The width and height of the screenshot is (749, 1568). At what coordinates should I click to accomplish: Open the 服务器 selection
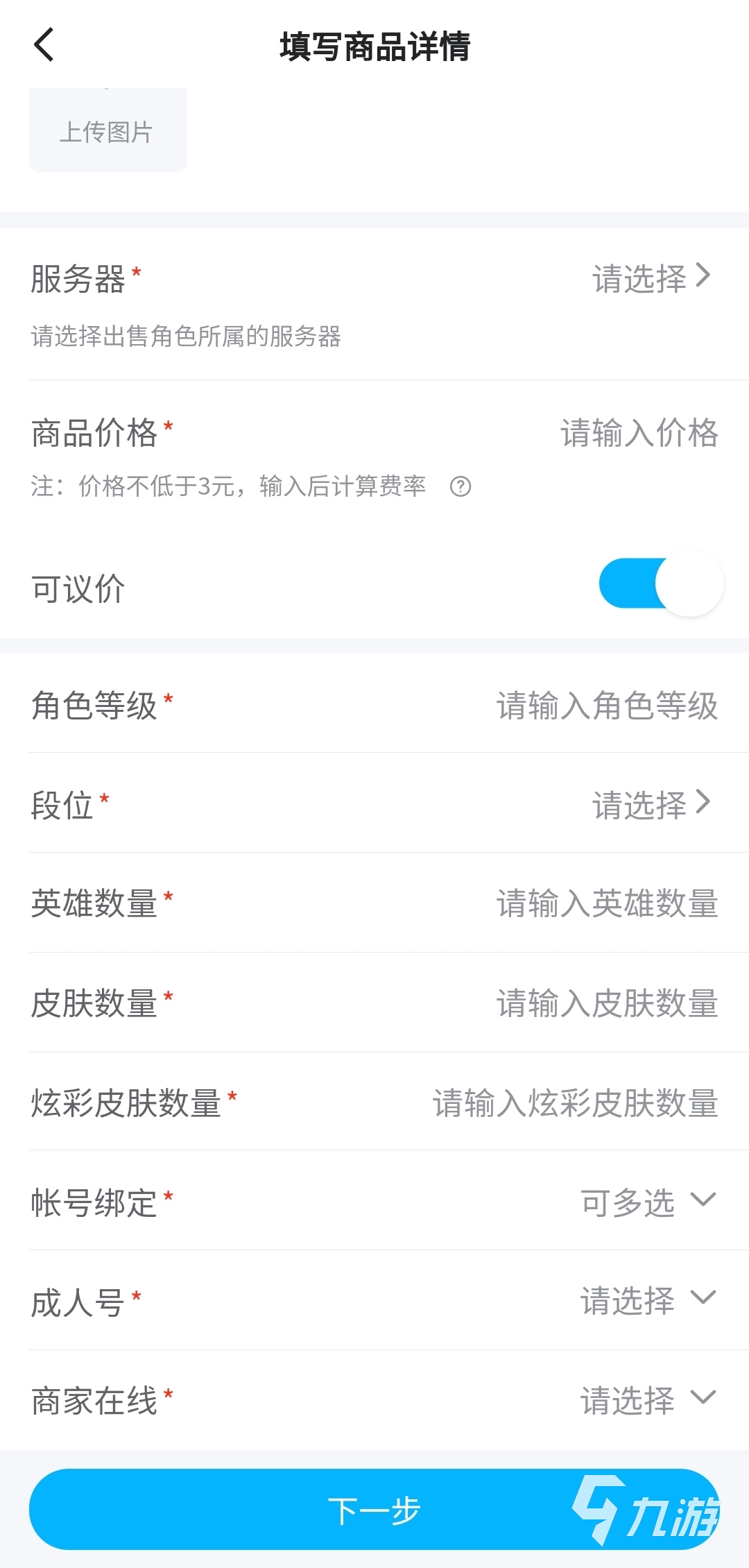(x=651, y=278)
